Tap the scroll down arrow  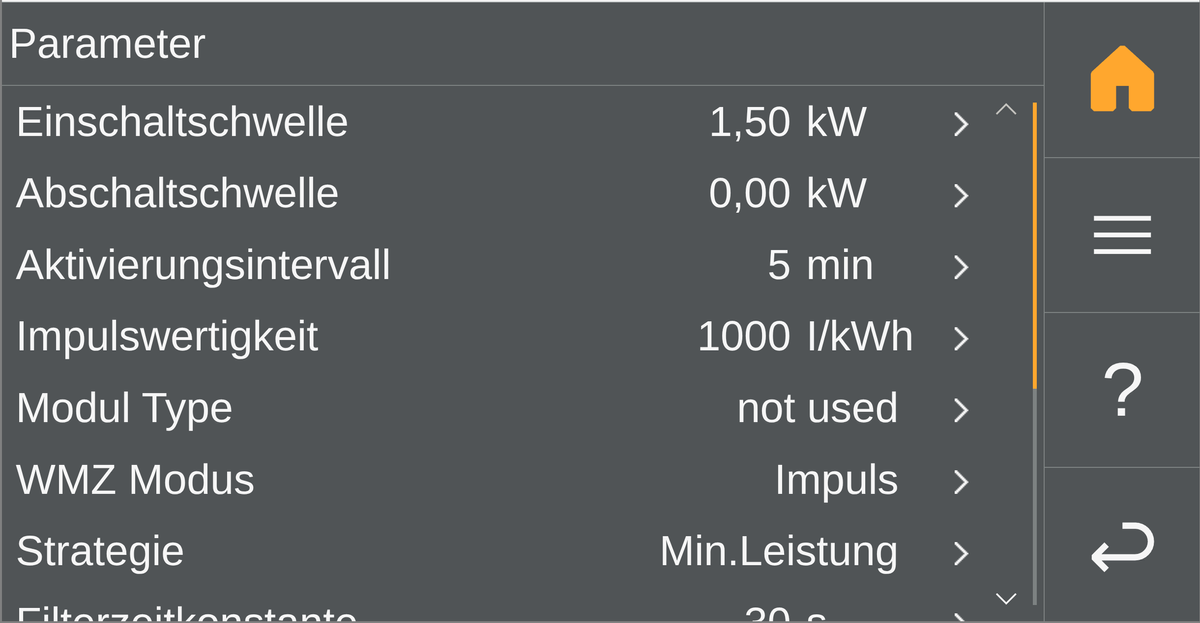pyautogui.click(x=1007, y=598)
